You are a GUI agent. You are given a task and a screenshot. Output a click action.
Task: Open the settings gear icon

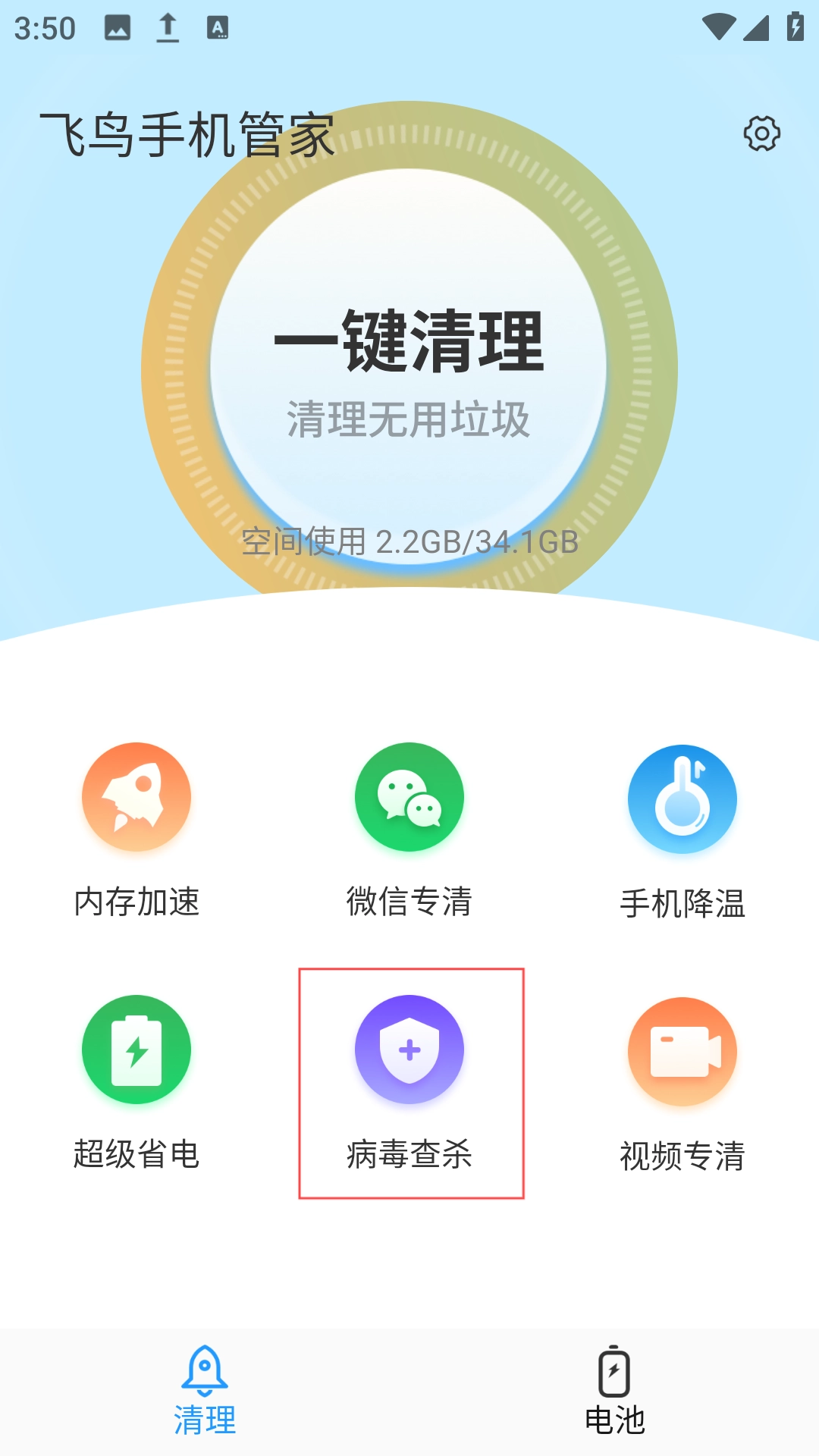tap(761, 134)
